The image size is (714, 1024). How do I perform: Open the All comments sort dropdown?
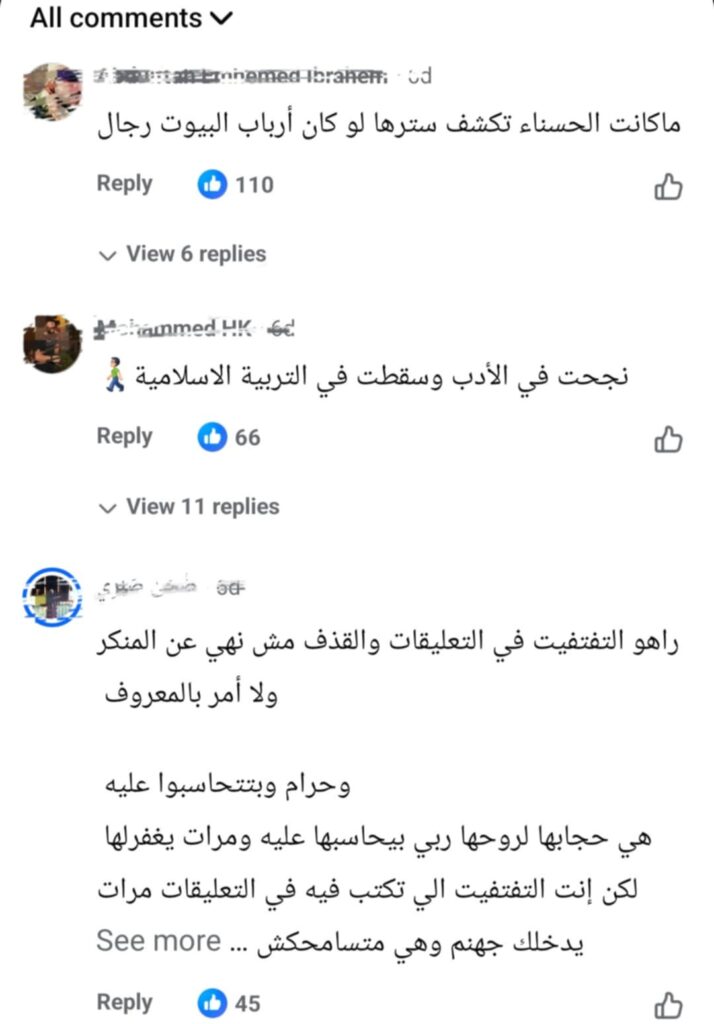(130, 18)
